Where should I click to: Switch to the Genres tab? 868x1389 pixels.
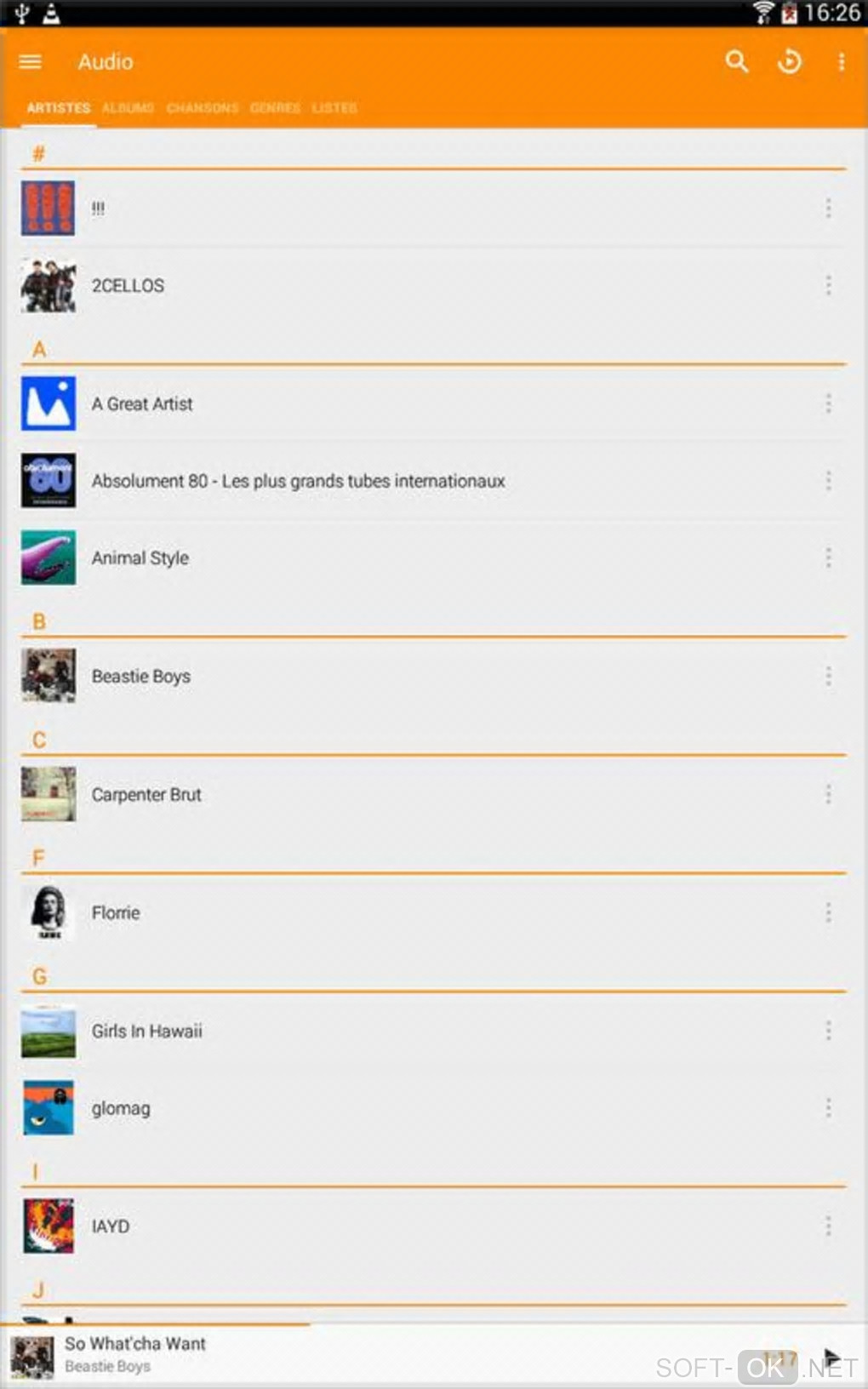click(275, 108)
